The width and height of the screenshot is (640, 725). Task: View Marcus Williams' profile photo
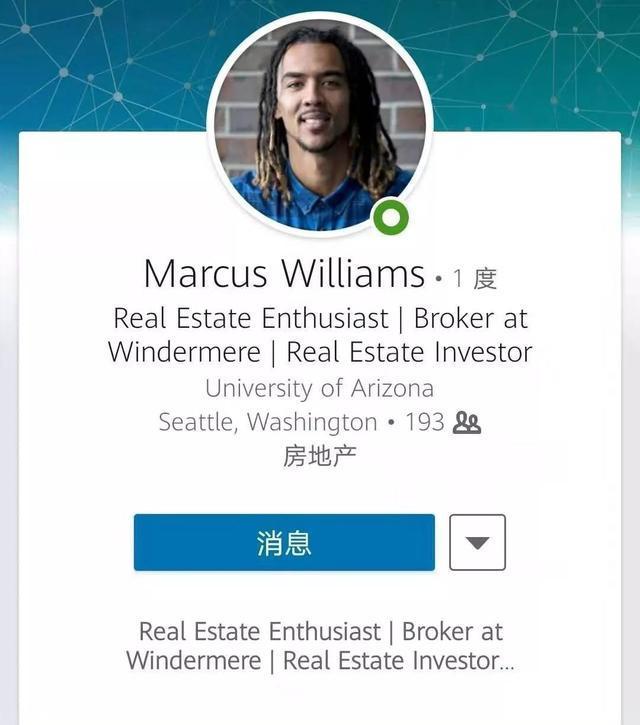pyautogui.click(x=320, y=120)
